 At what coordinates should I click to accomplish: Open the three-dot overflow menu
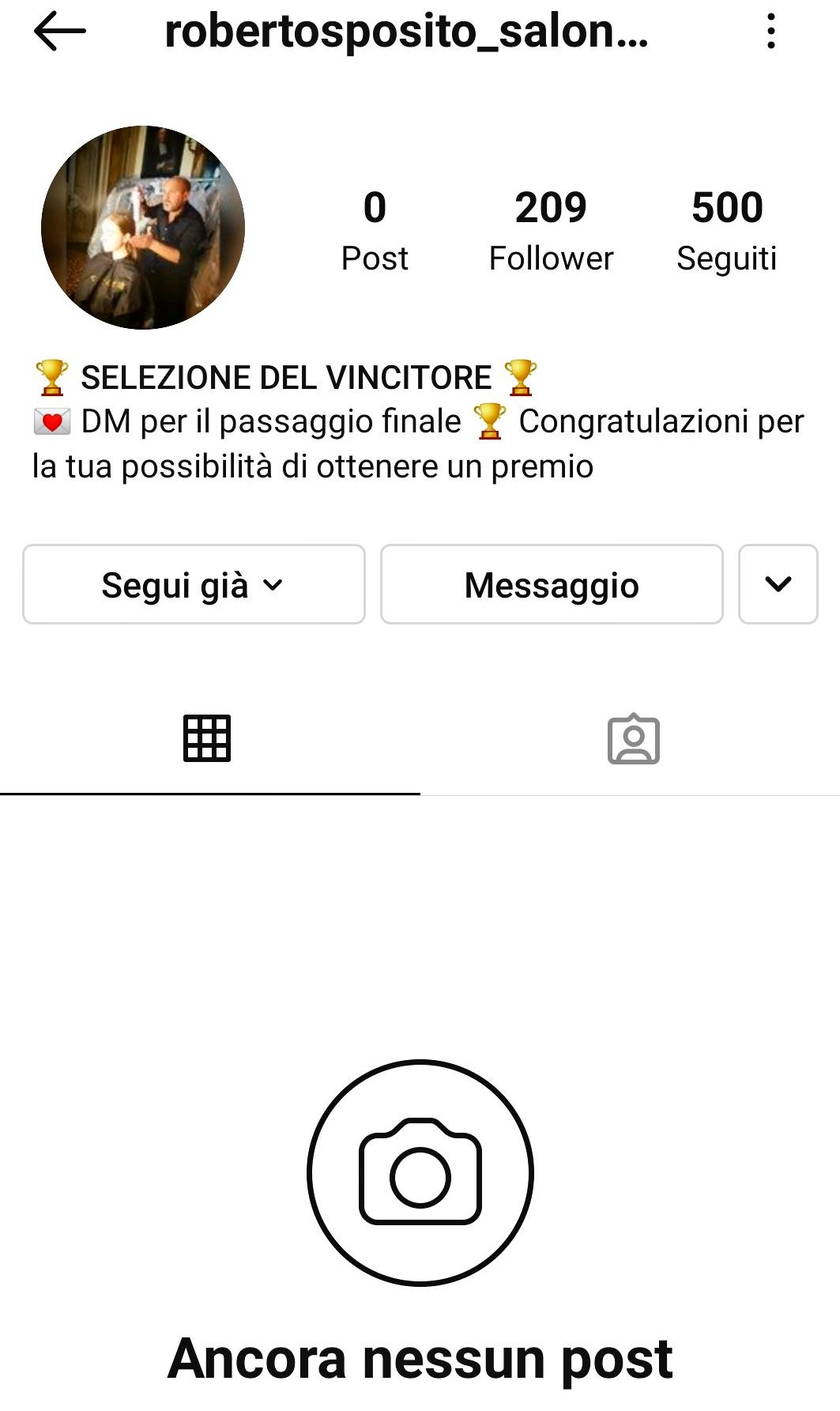point(771,32)
